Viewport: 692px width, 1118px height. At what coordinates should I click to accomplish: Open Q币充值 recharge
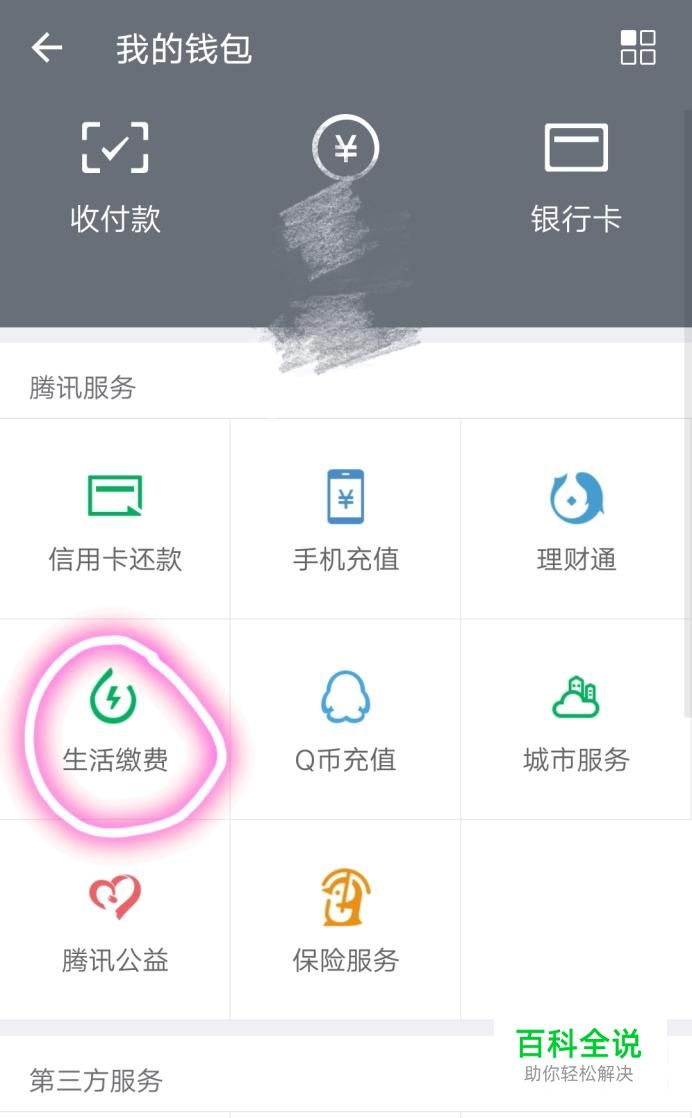(345, 720)
